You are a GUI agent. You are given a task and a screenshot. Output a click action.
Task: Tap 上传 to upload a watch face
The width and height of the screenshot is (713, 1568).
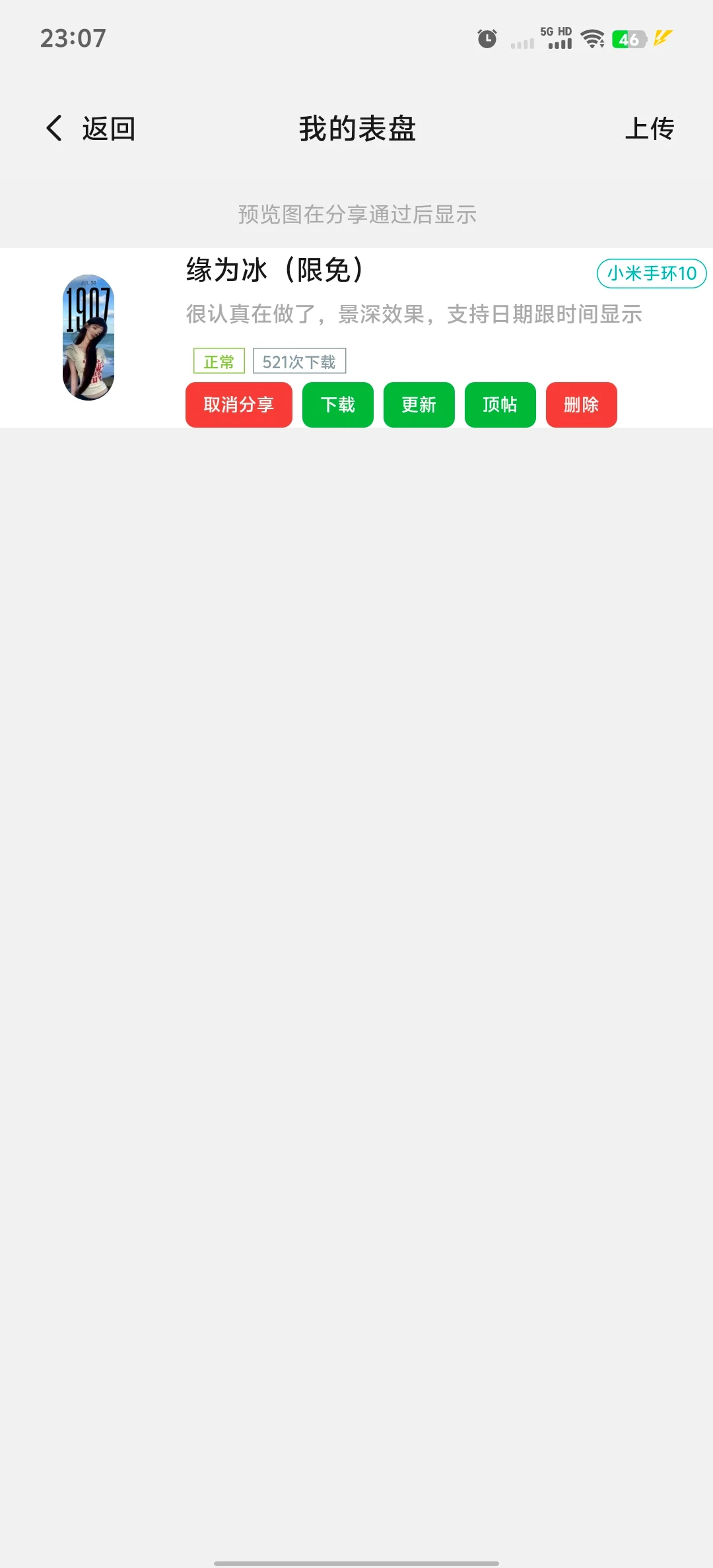point(649,128)
